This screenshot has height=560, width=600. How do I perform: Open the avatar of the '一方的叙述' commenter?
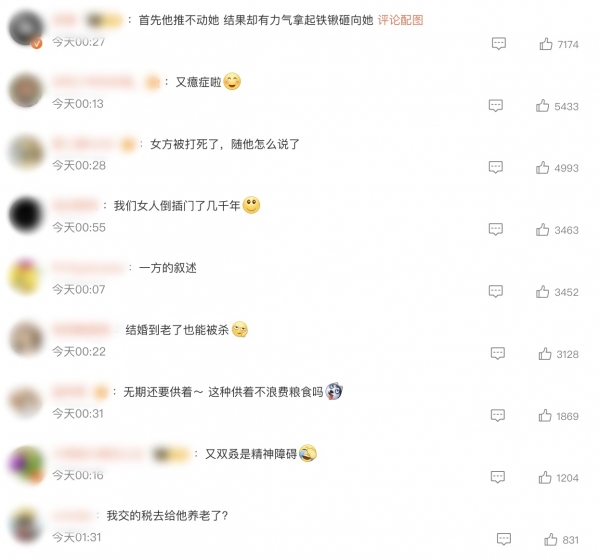click(25, 276)
